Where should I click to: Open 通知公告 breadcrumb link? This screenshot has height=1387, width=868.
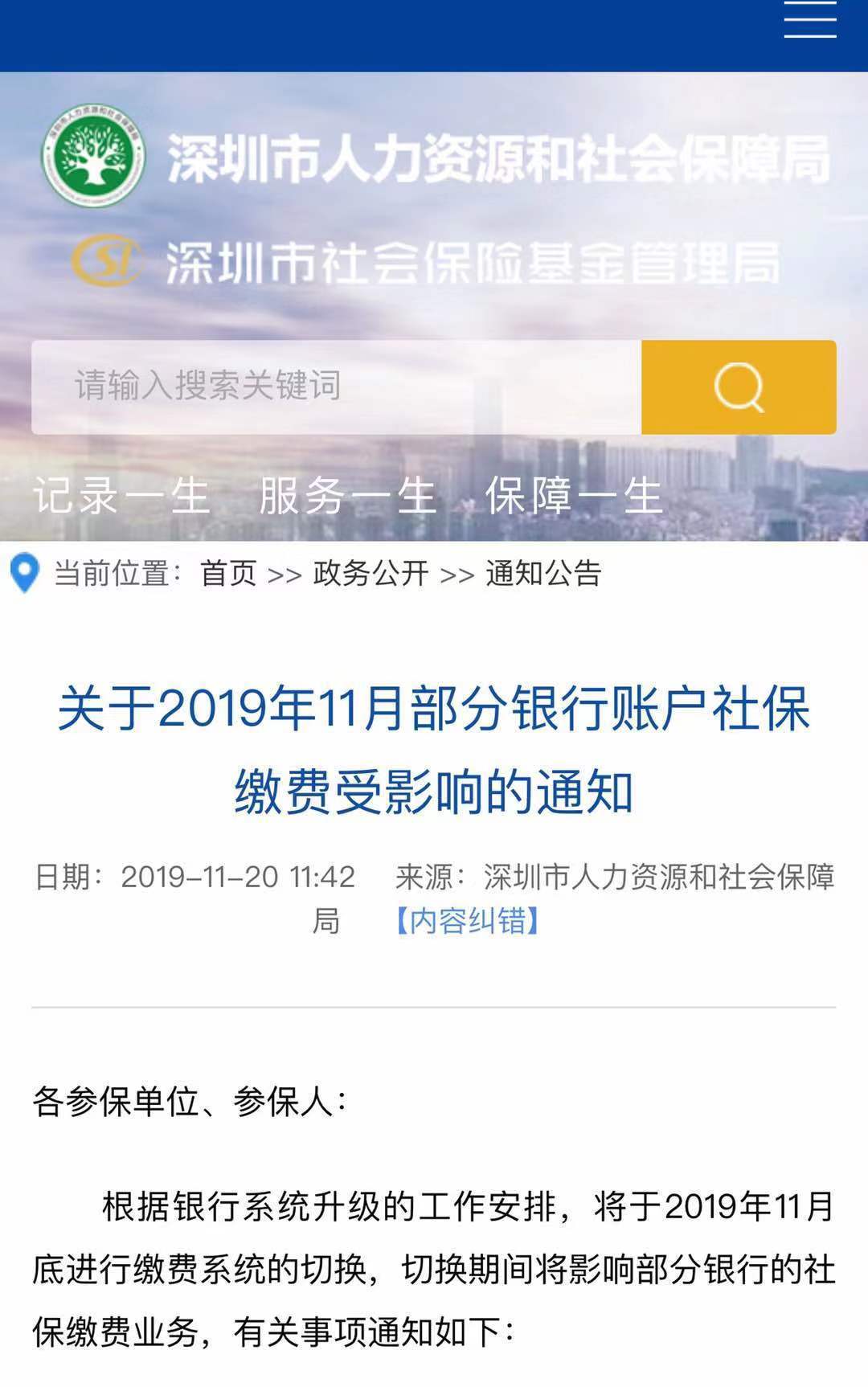coord(543,574)
